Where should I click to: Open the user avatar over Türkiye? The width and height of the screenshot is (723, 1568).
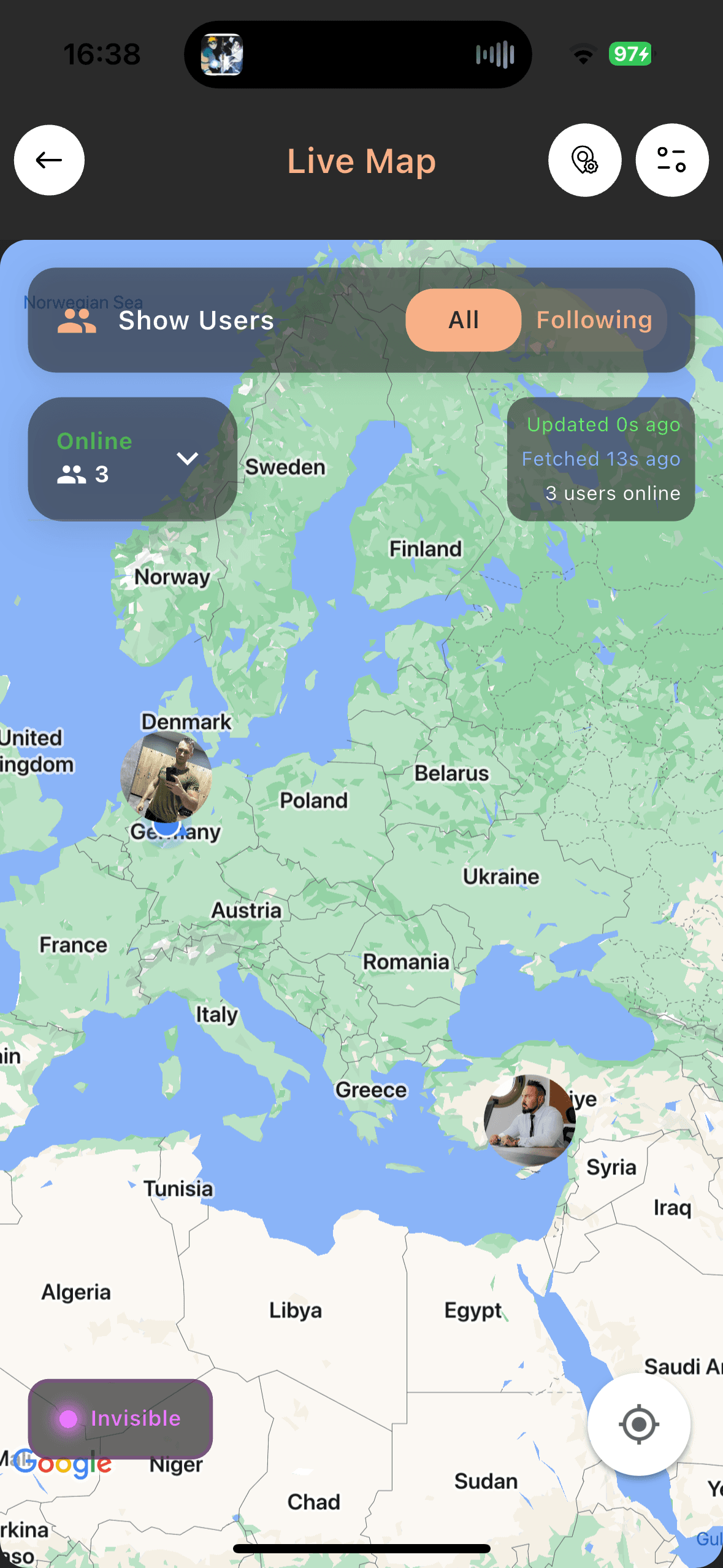[529, 1120]
